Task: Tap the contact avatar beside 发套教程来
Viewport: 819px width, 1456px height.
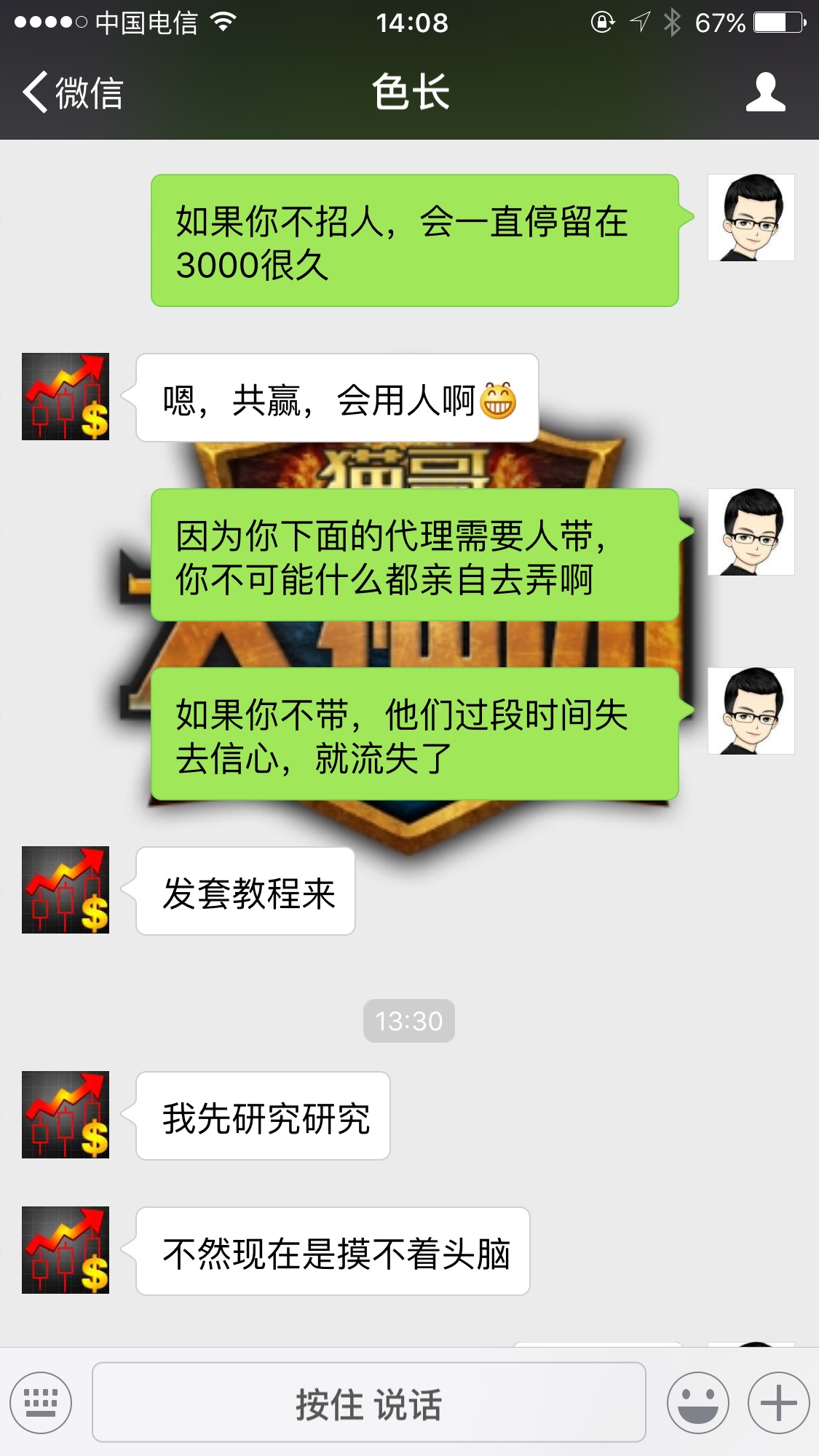Action: point(66,890)
